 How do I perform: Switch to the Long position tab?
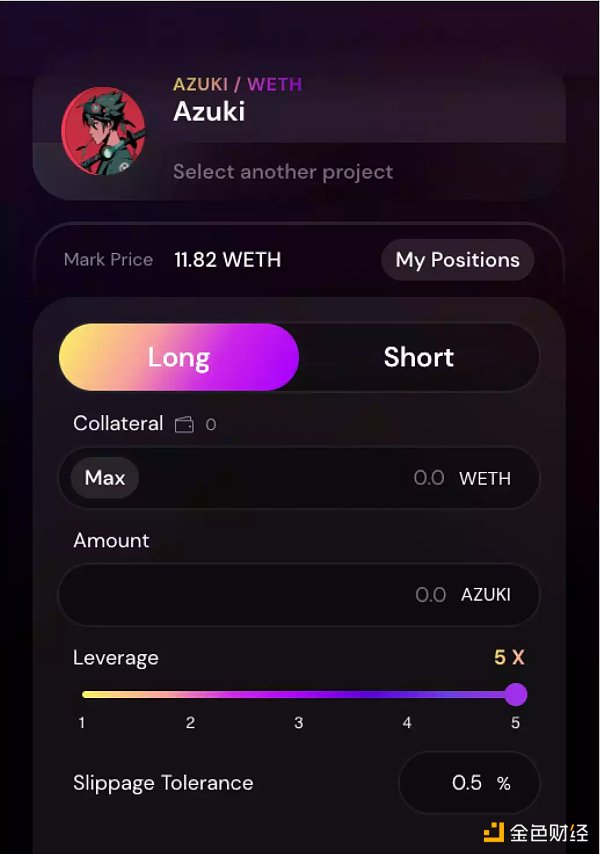coord(179,357)
